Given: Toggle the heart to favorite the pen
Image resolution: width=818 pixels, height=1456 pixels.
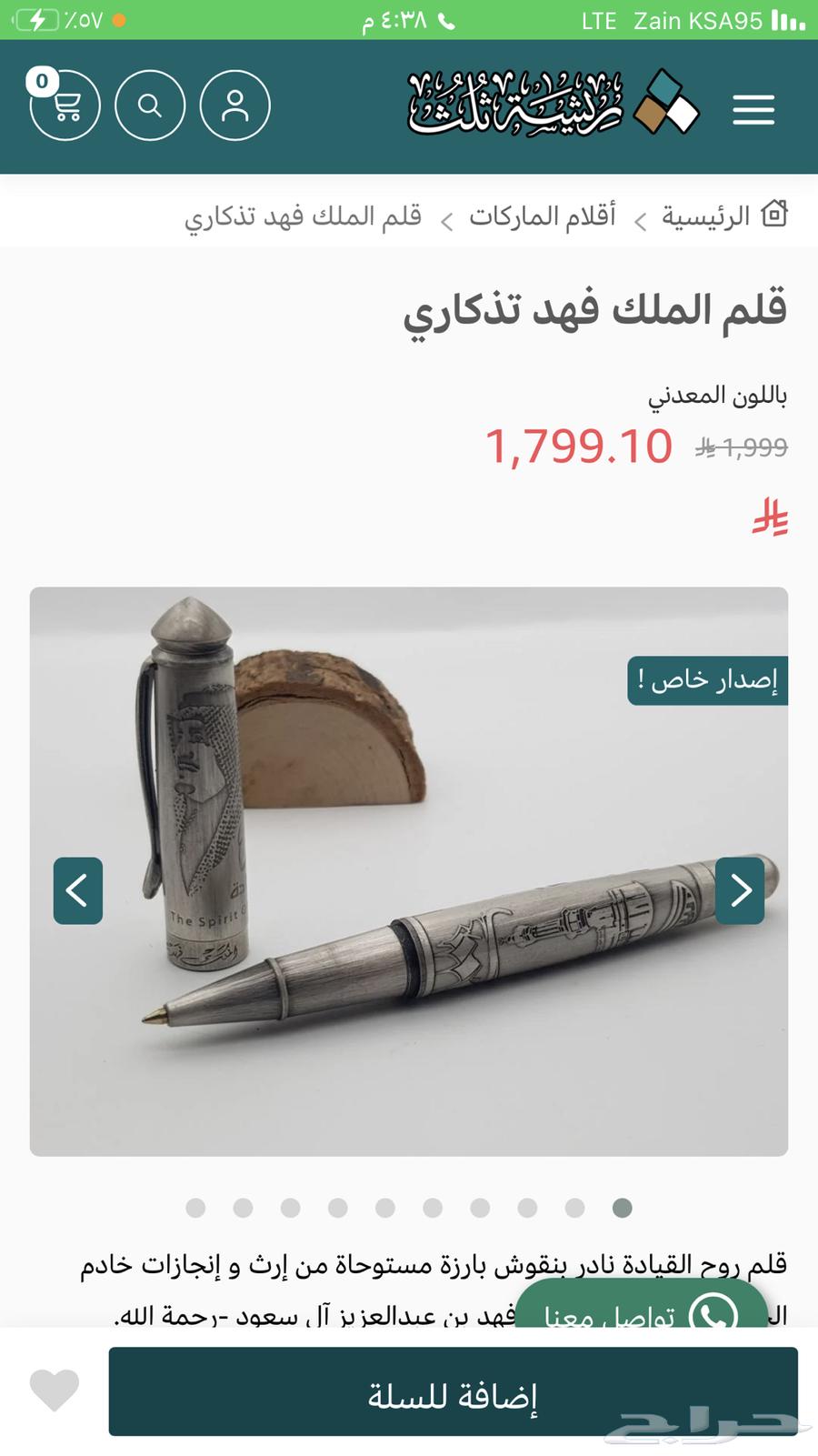Looking at the screenshot, I should pos(56,1389).
